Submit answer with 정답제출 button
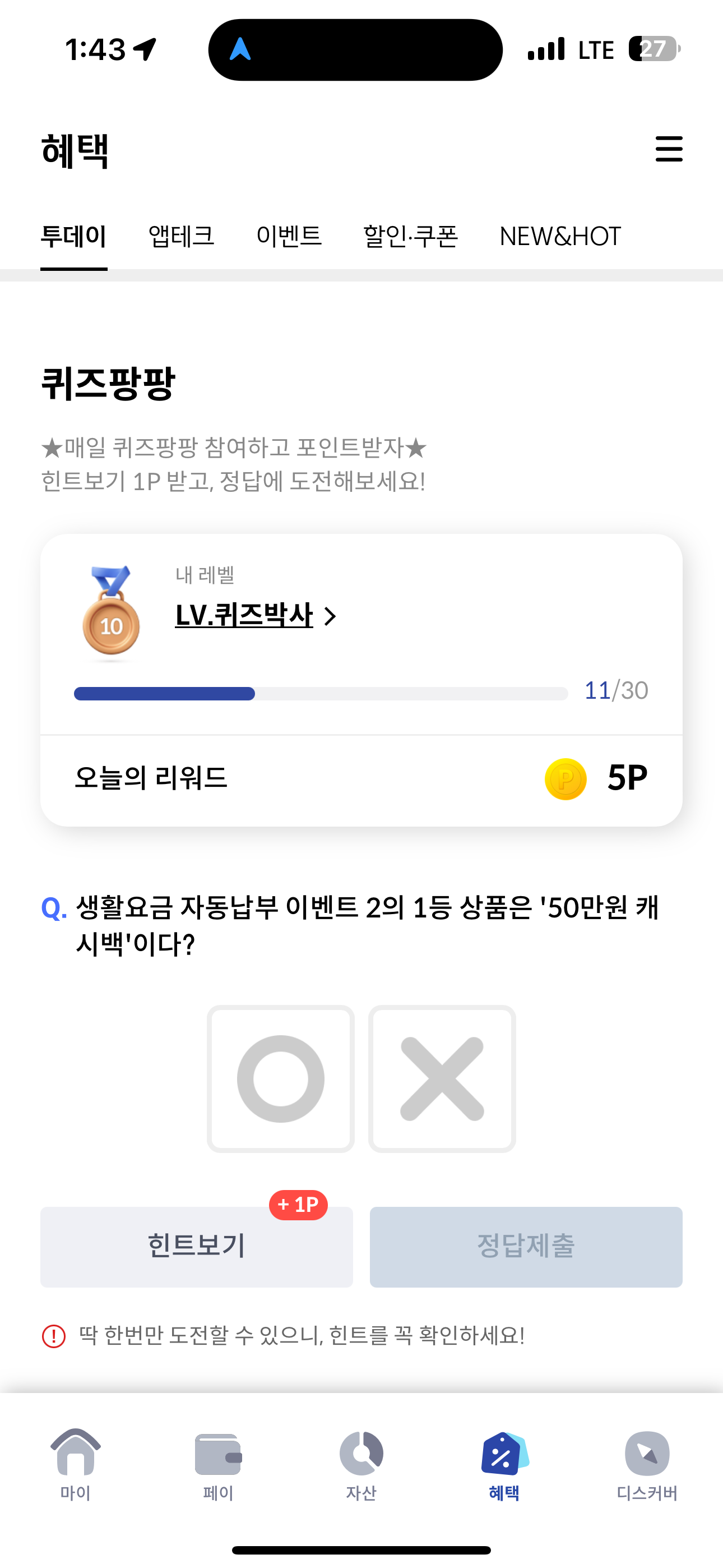The height and width of the screenshot is (1568, 723). 526,1247
